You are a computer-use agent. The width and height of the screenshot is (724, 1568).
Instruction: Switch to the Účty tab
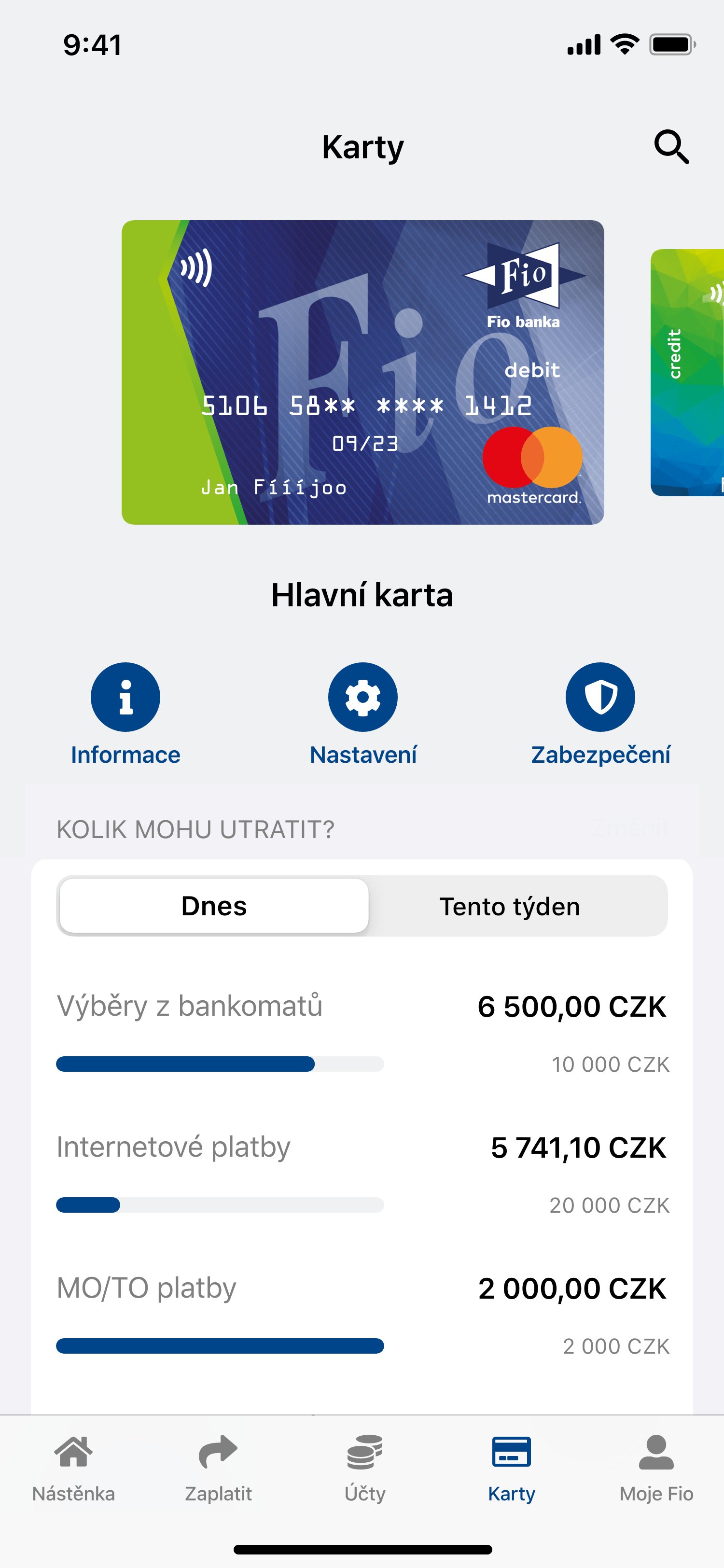364,1468
